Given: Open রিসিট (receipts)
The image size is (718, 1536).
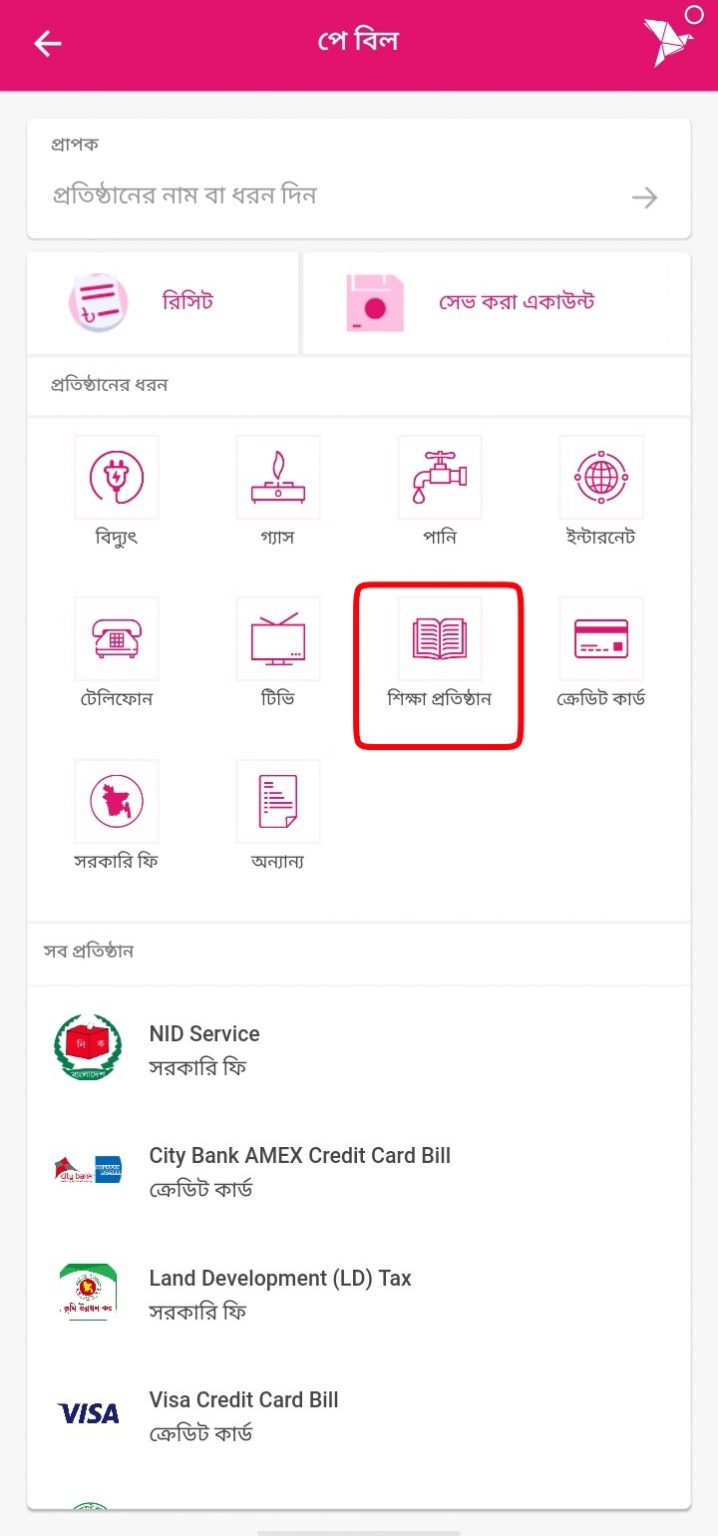Looking at the screenshot, I should (162, 302).
